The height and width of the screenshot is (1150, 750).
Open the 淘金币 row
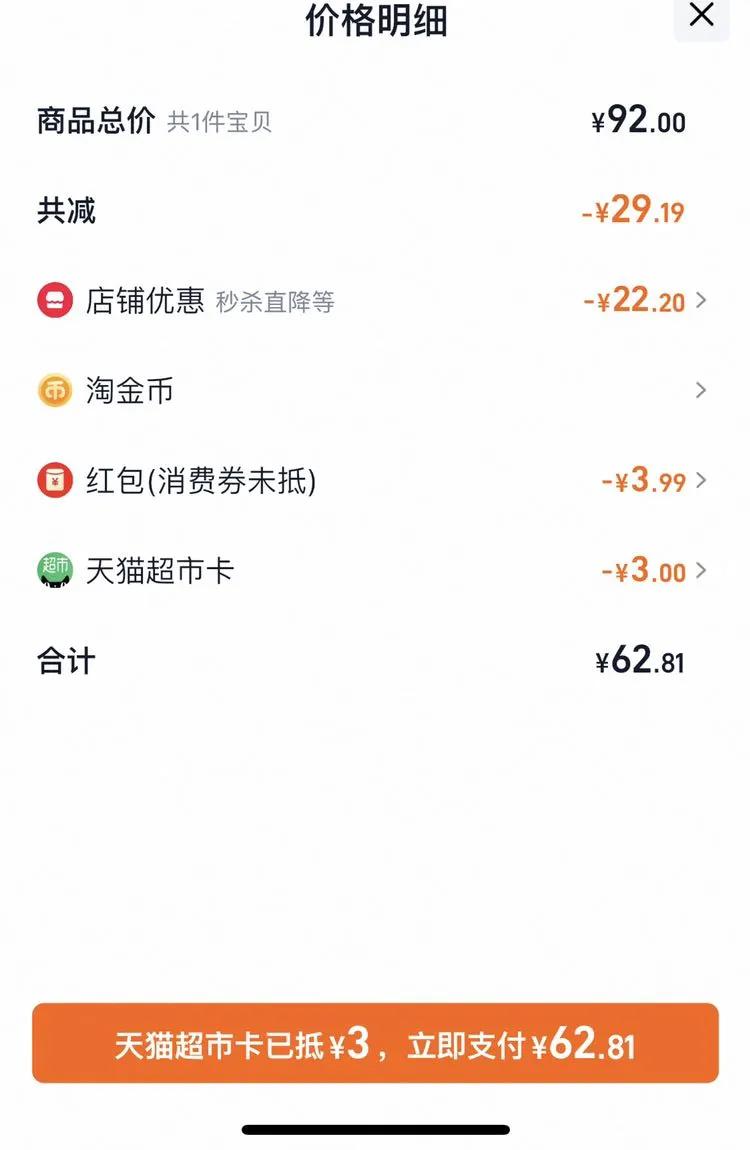[700, 390]
